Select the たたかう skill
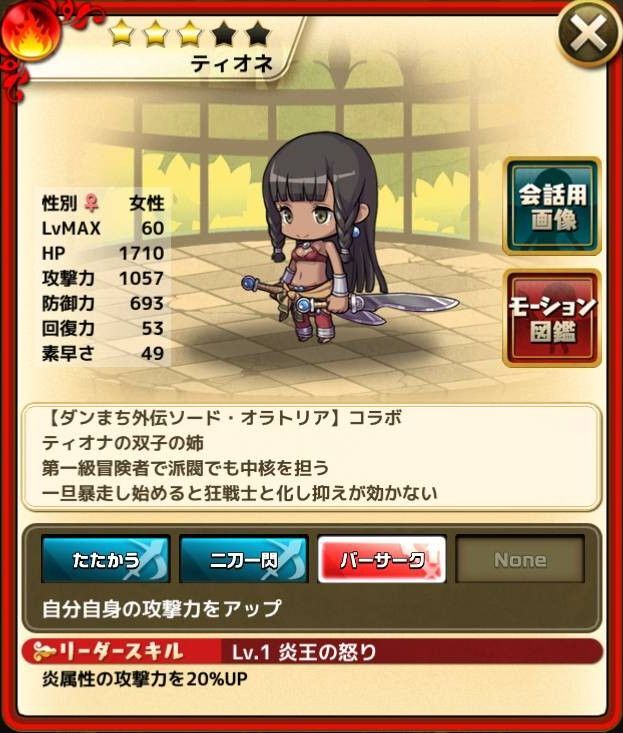 (106, 560)
